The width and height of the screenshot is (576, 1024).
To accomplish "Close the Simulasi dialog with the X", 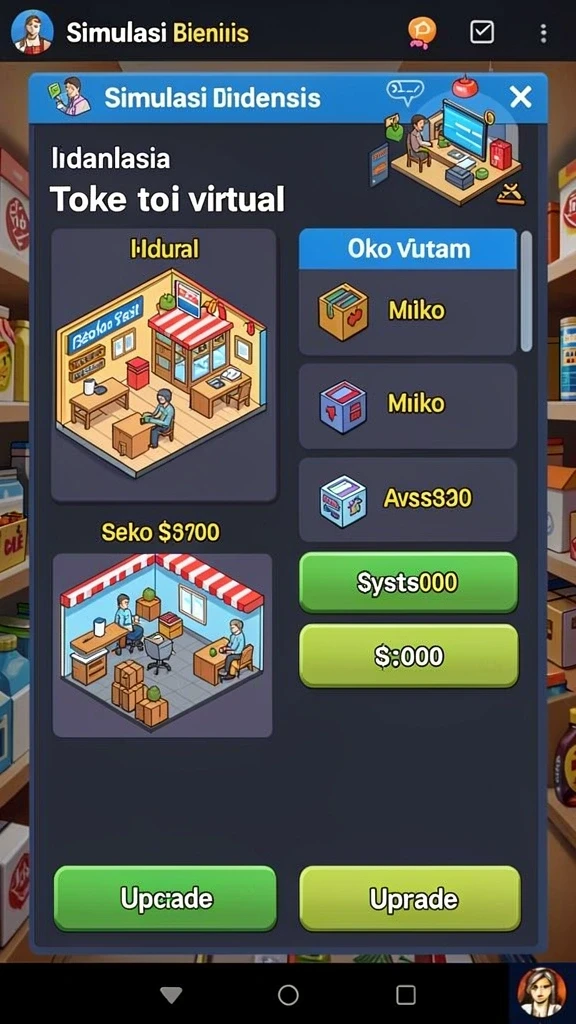I will coord(520,98).
